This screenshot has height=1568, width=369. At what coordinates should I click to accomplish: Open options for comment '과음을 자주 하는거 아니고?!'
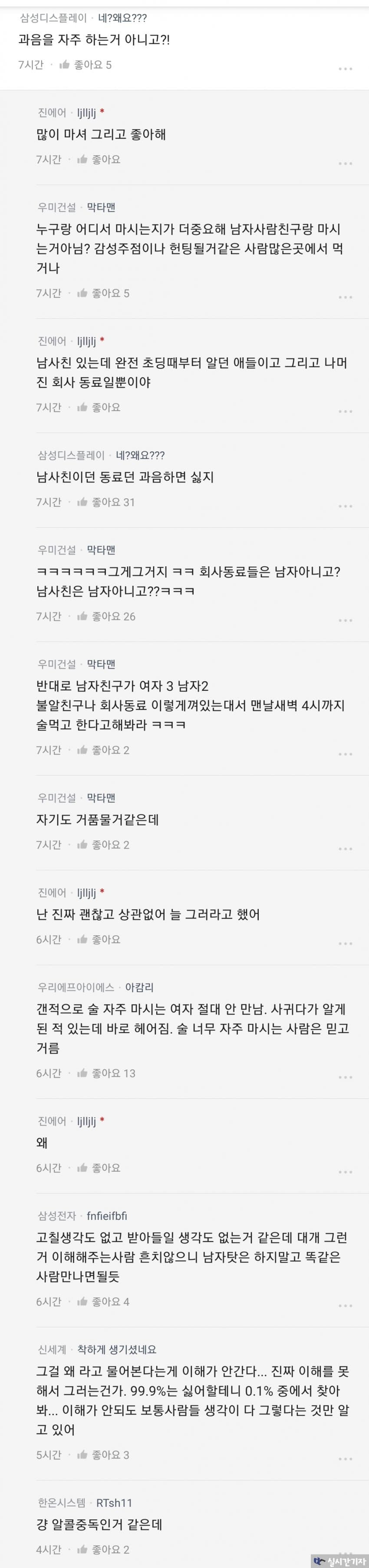(345, 69)
